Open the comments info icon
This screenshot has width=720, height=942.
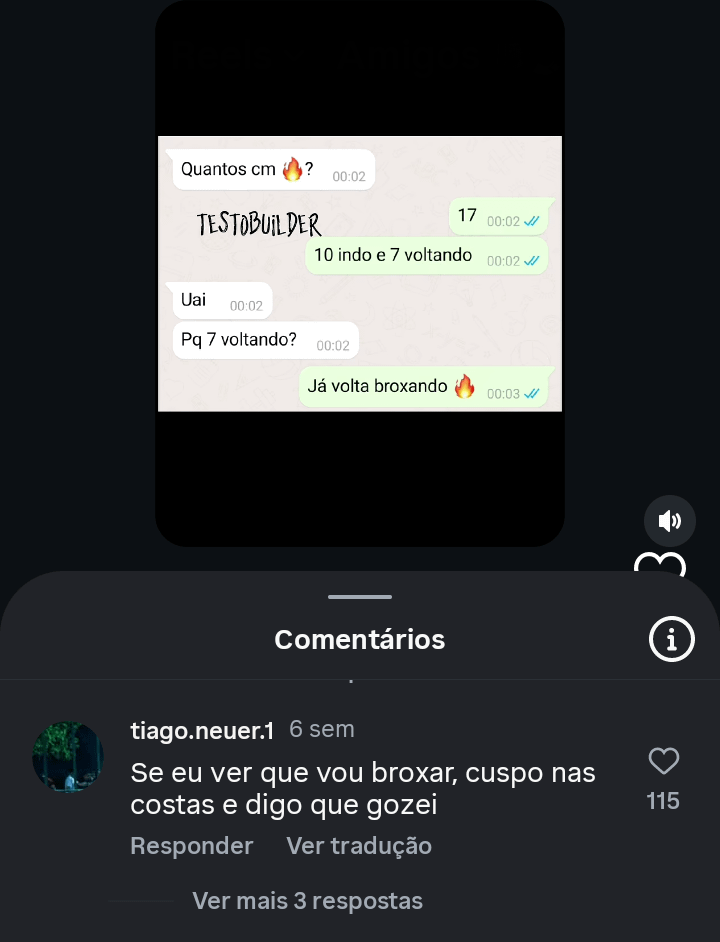[671, 638]
